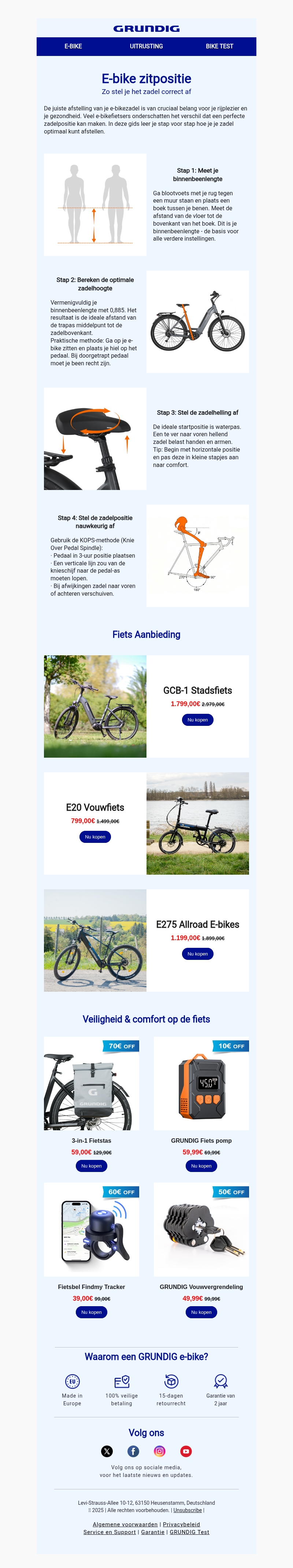Tap Nu kopen under 3-in-1 Fietstas
The image size is (293, 1568).
[91, 1166]
